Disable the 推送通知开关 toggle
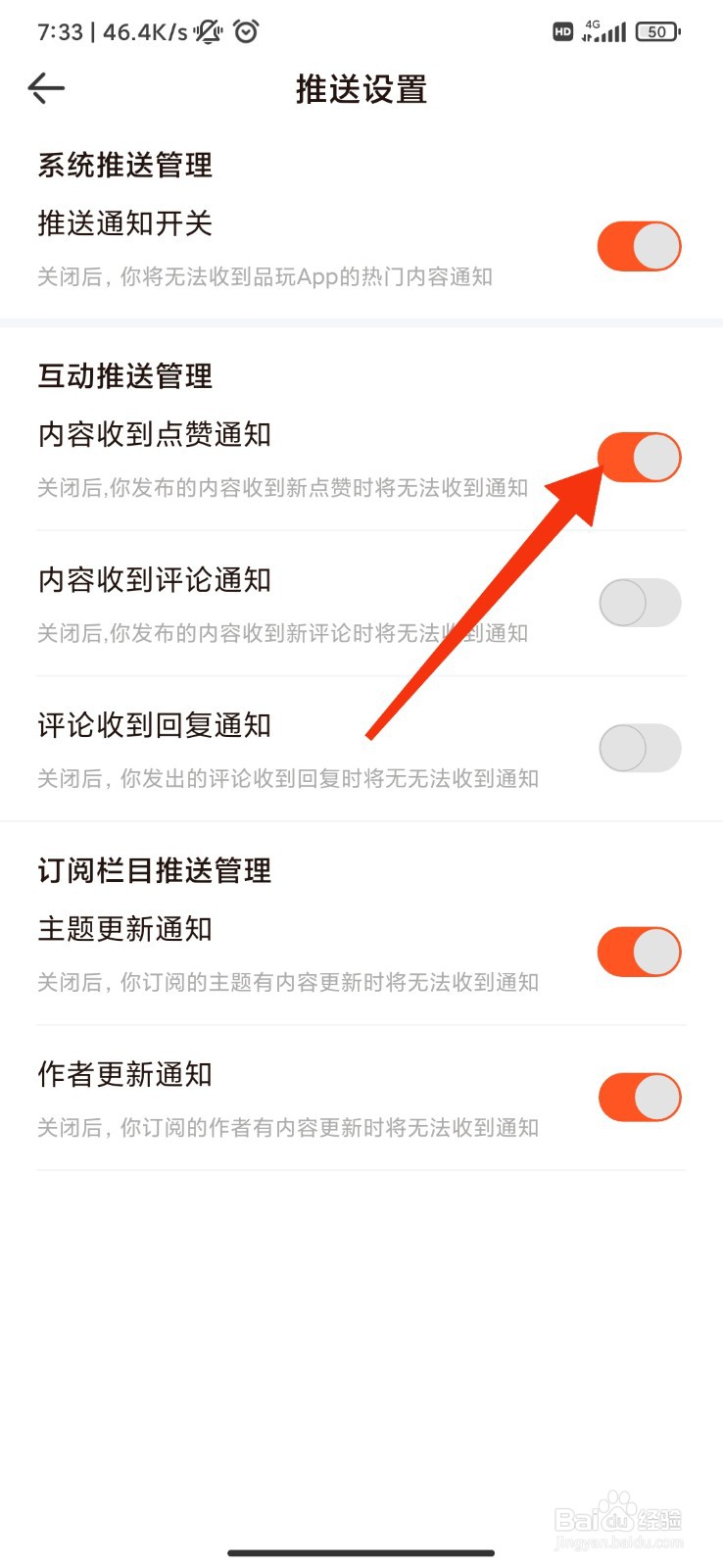 coord(639,246)
